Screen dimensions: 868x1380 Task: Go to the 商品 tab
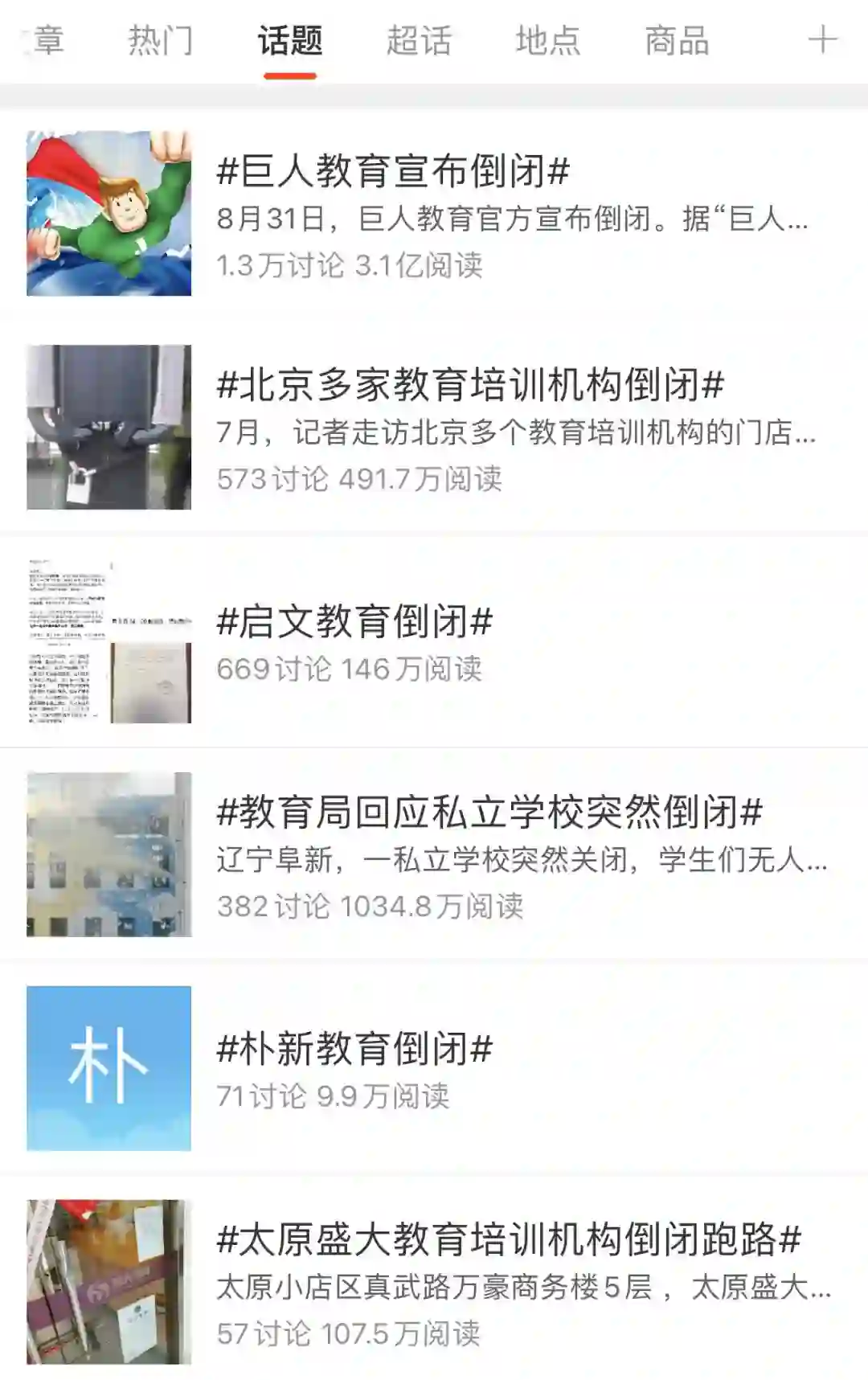coord(677,40)
